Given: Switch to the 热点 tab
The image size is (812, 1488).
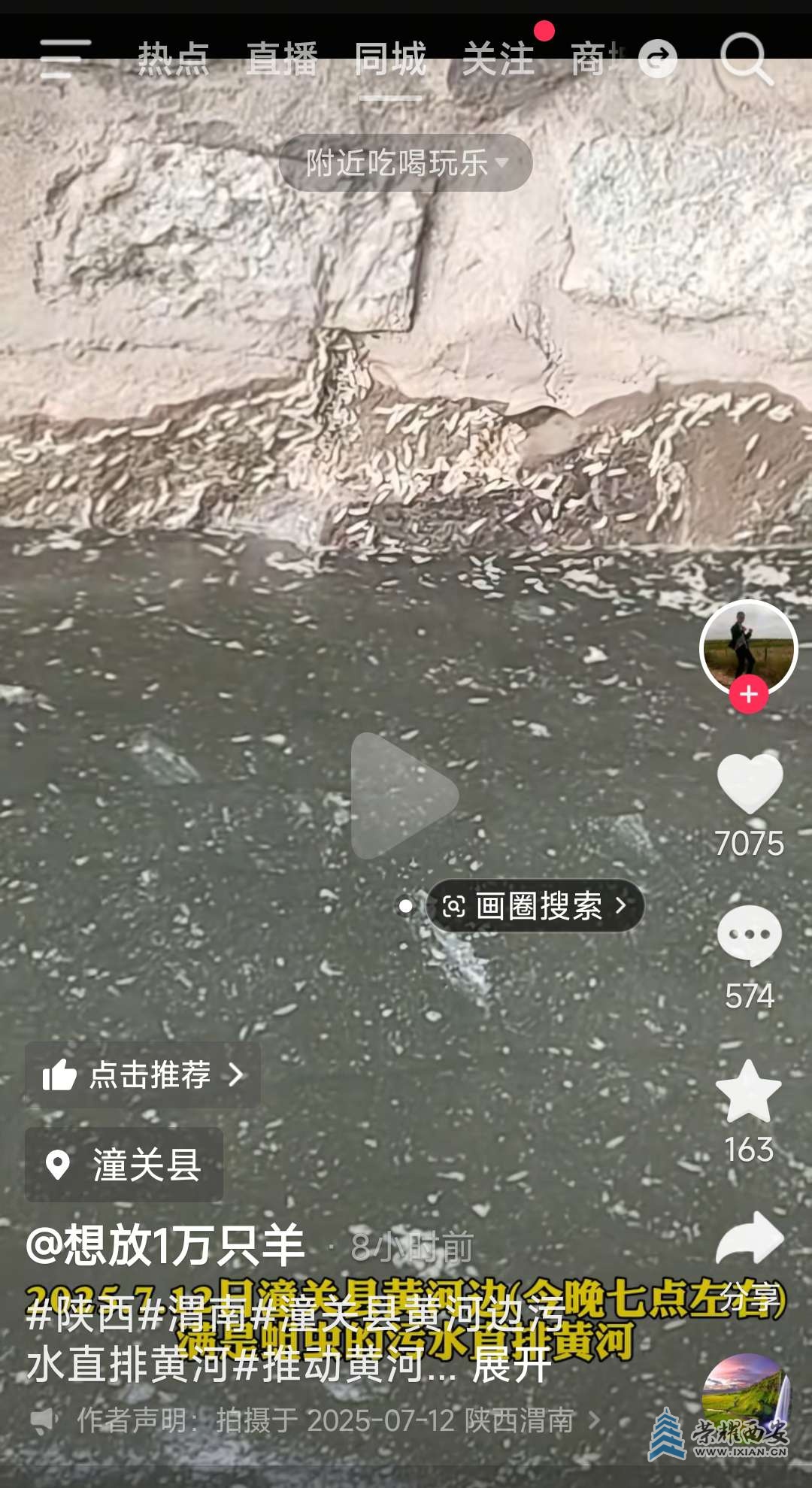Looking at the screenshot, I should coord(173,59).
